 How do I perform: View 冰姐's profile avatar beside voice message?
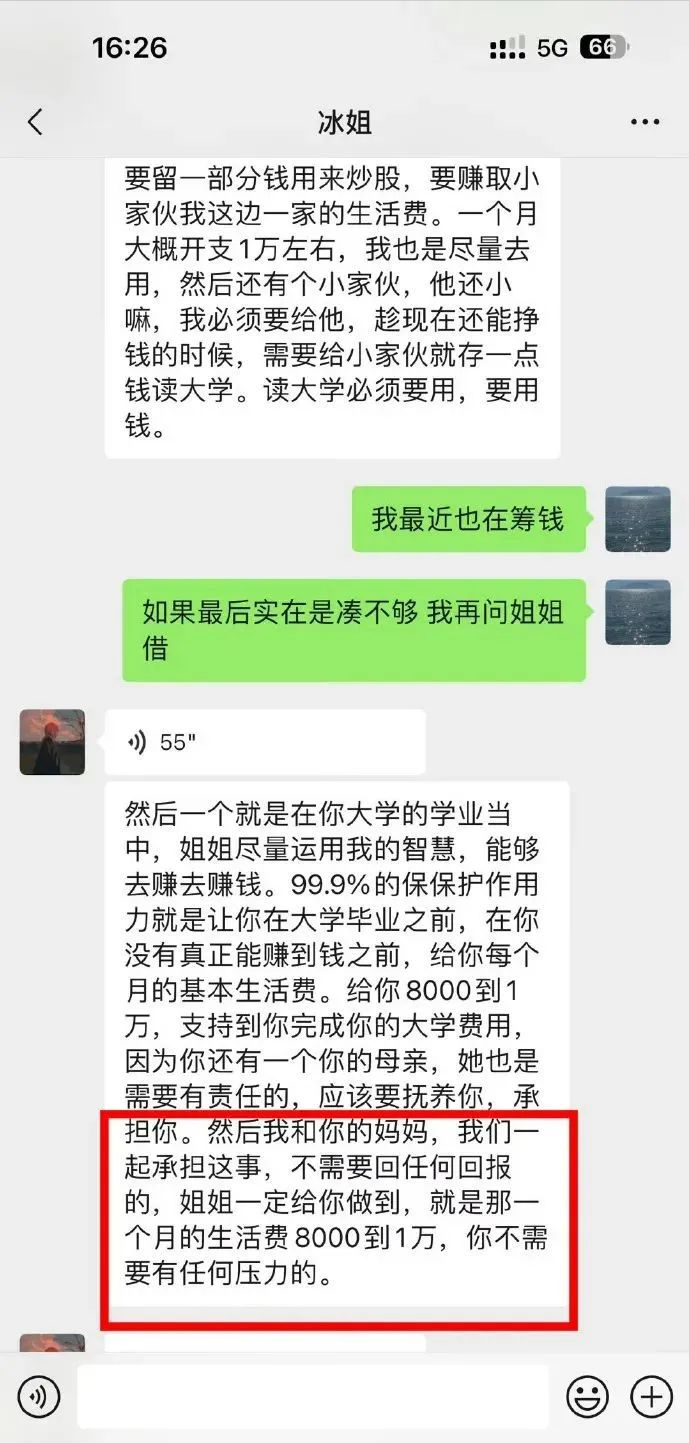click(x=52, y=742)
